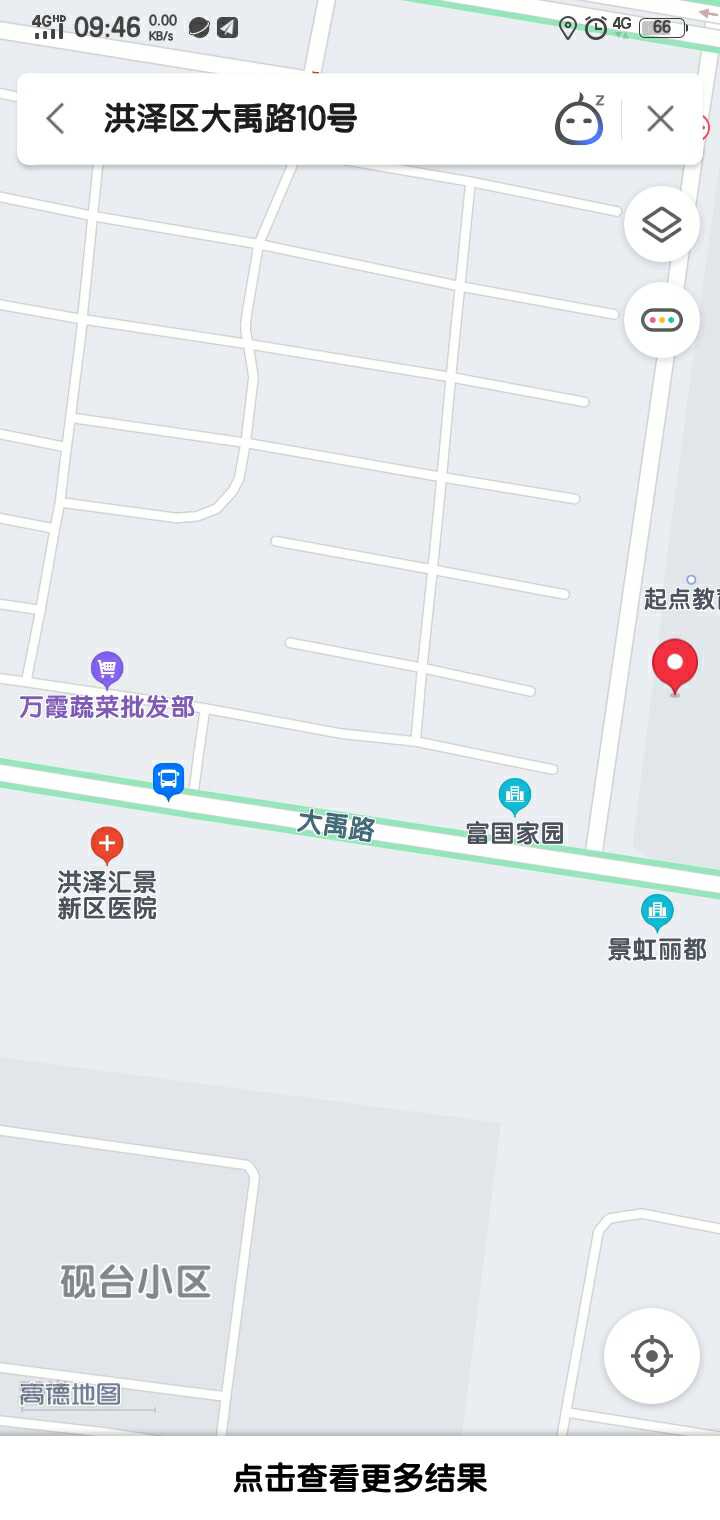
Task: Toggle the traffic conditions button
Action: [662, 320]
